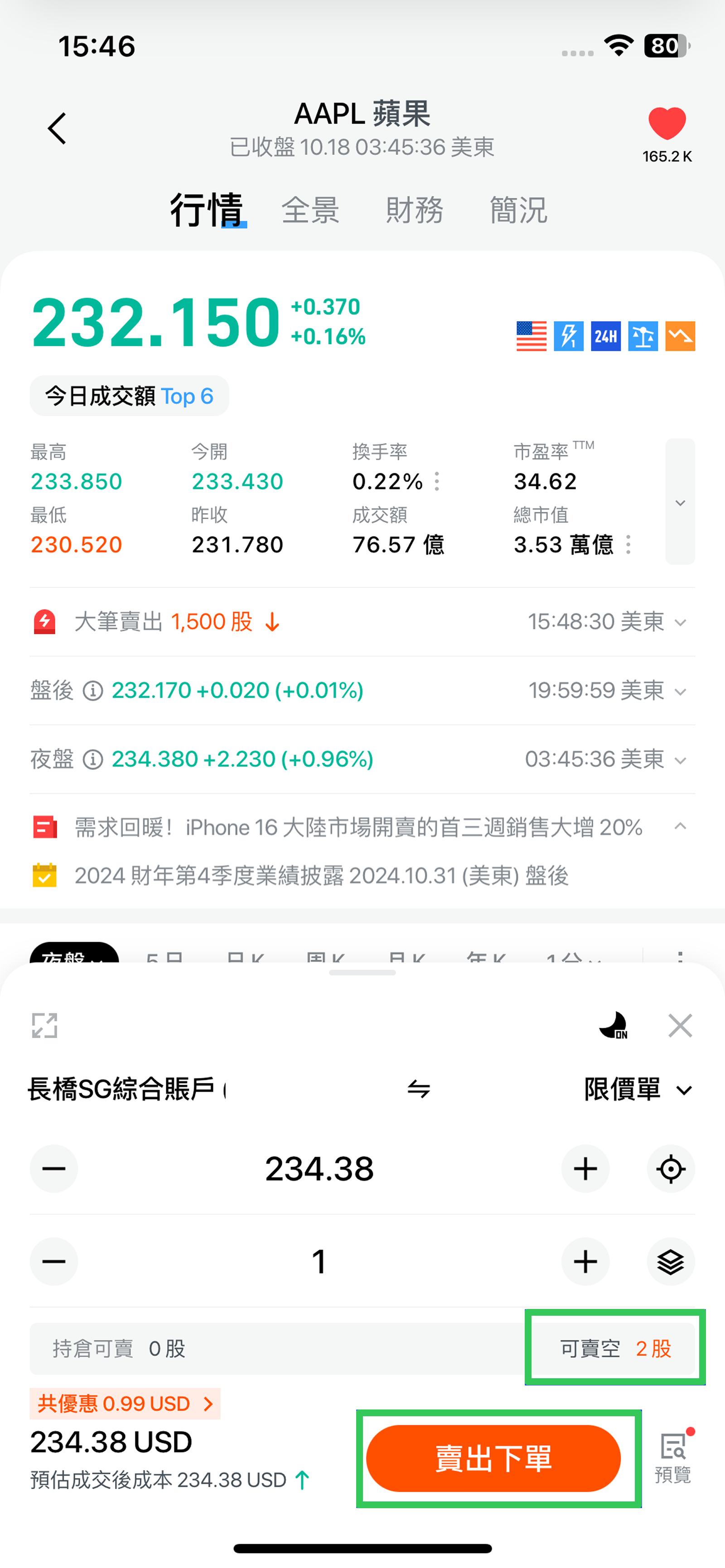Image resolution: width=725 pixels, height=1568 pixels.
Task: Submit the order with 賣出下單
Action: pyautogui.click(x=493, y=1458)
